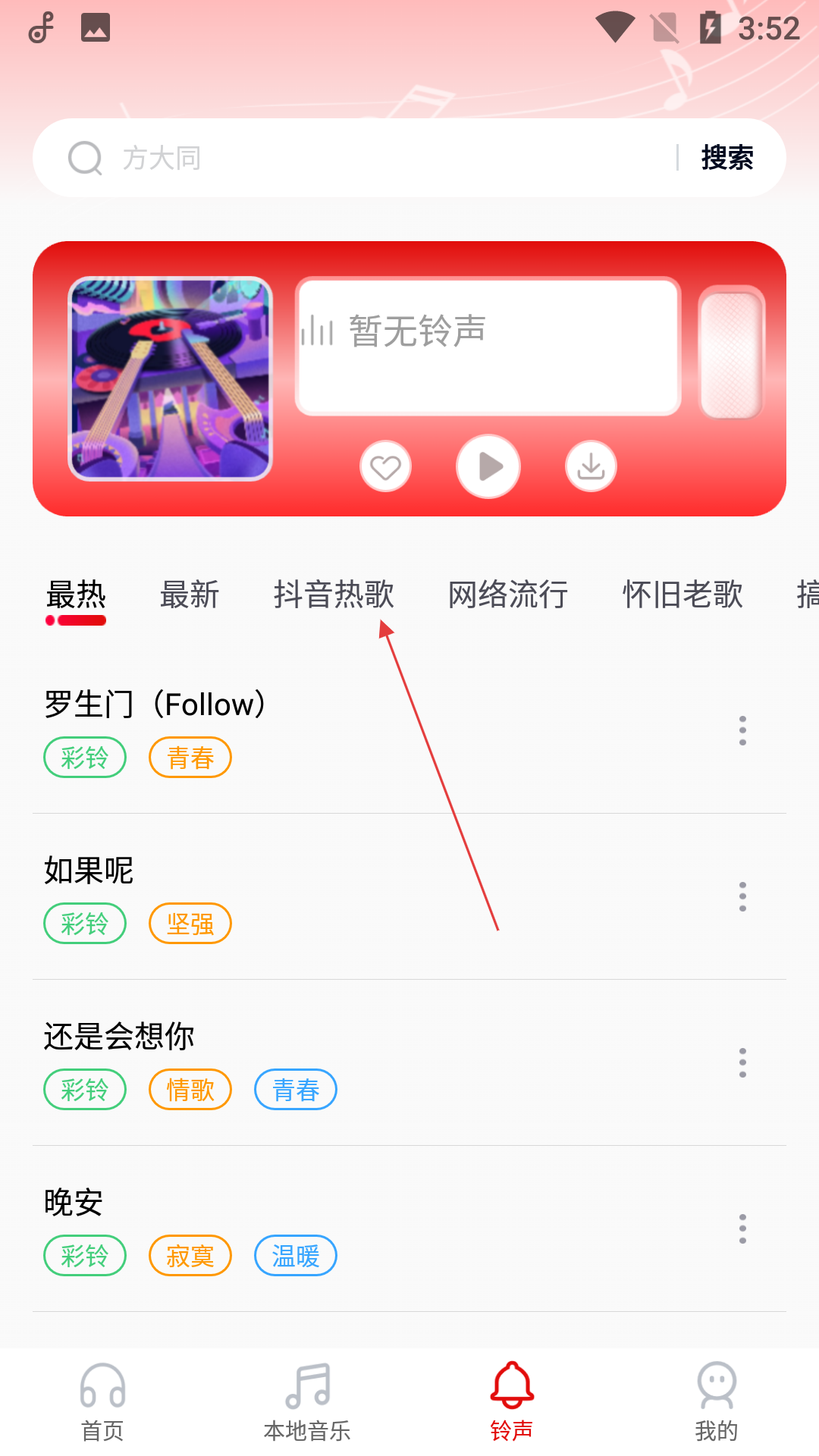Download the current ringtone
This screenshot has width=819, height=1456.
pyautogui.click(x=591, y=466)
